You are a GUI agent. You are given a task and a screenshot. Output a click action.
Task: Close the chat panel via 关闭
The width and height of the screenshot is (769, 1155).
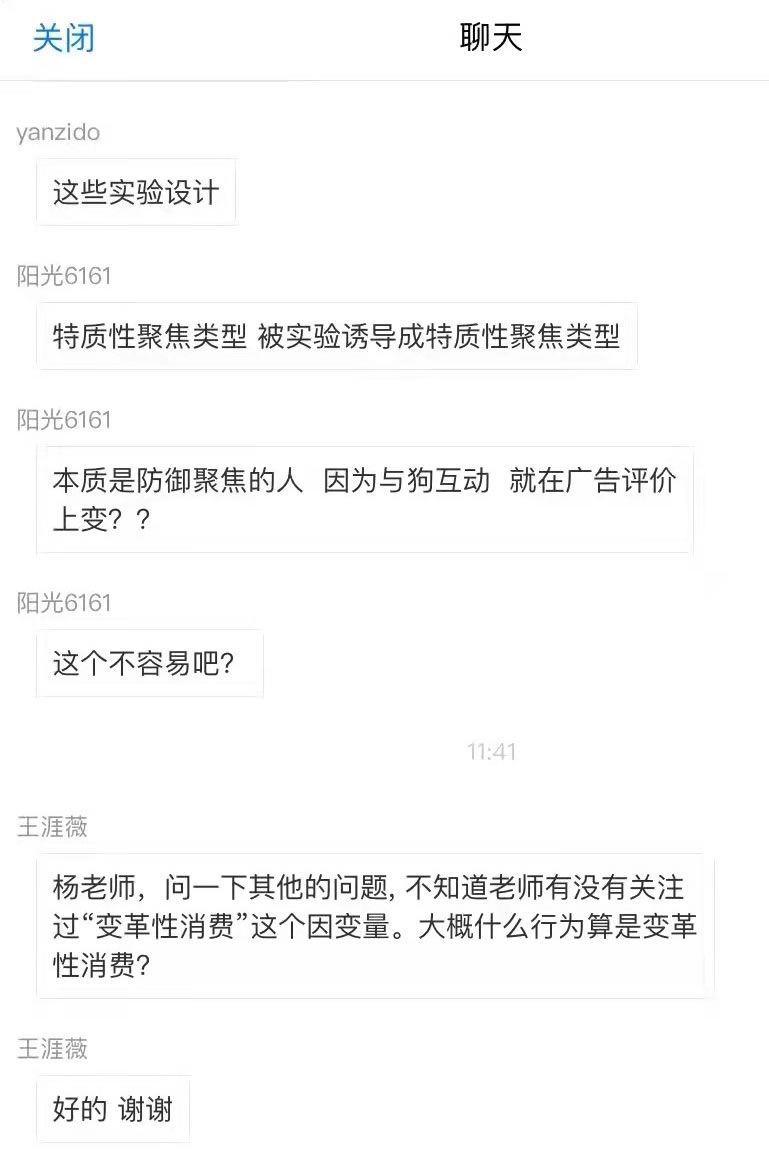[x=63, y=38]
